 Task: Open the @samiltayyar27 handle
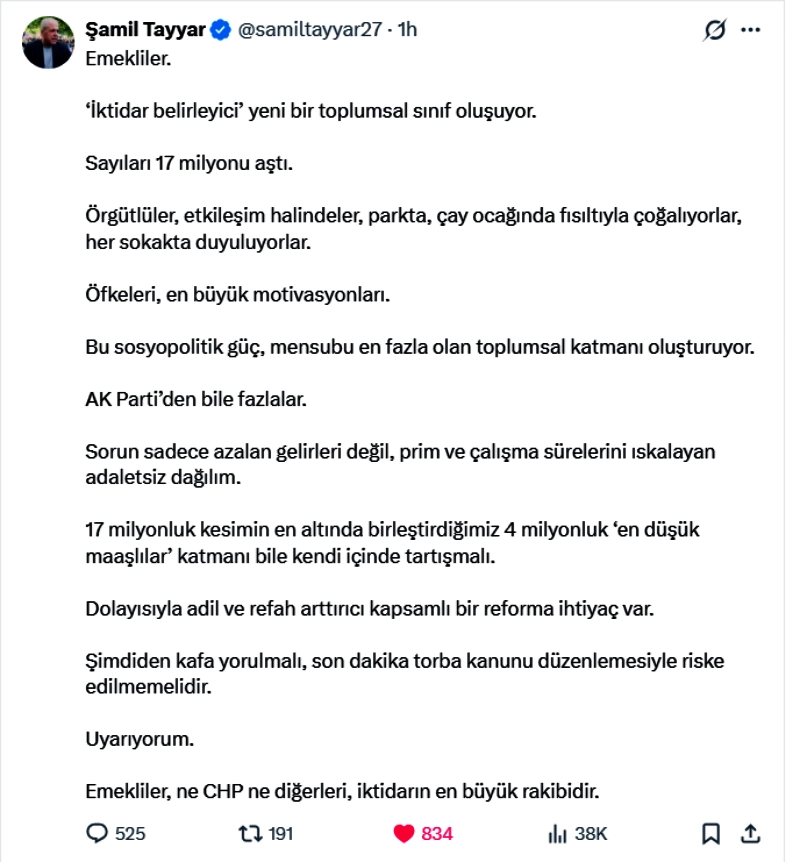(x=310, y=30)
